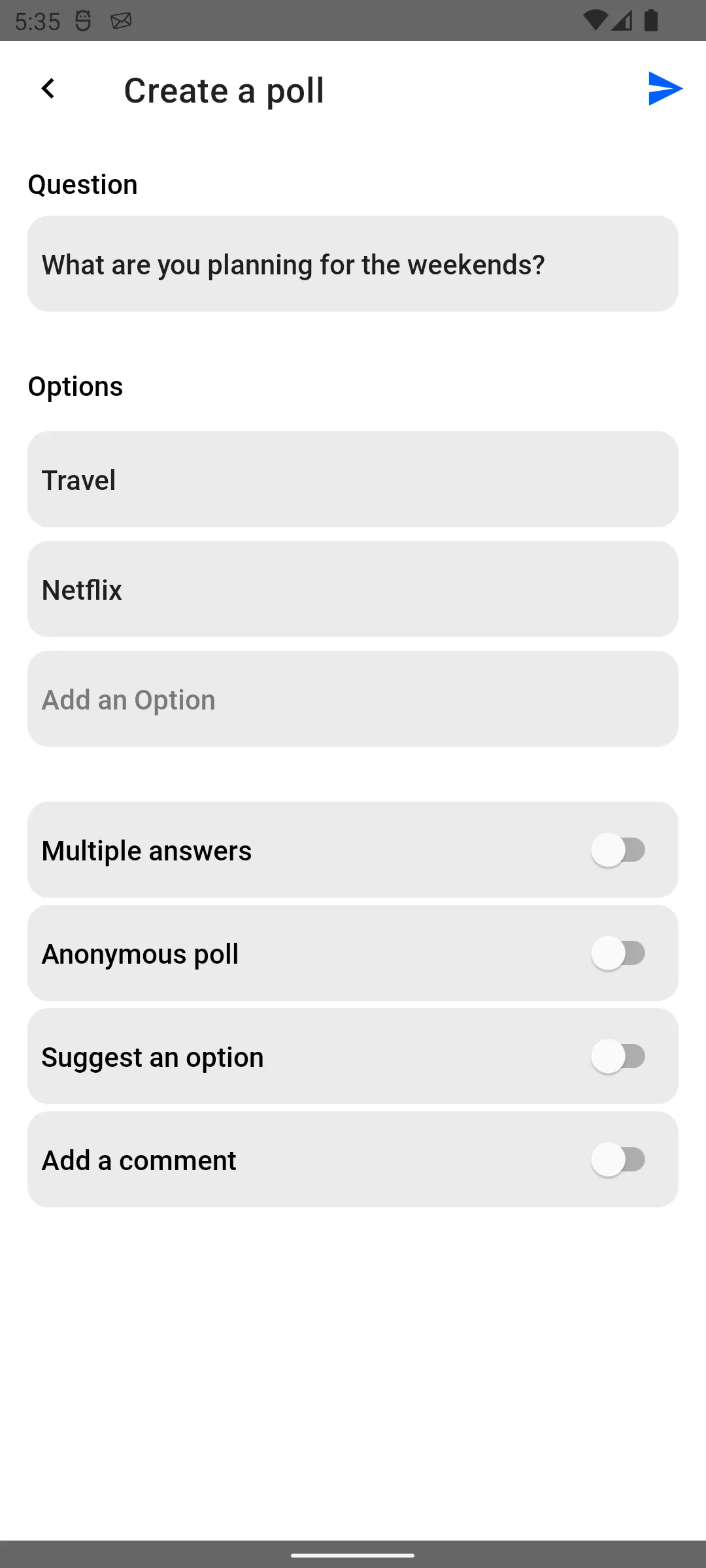Click the Wi-Fi status bar icon

coord(596,21)
